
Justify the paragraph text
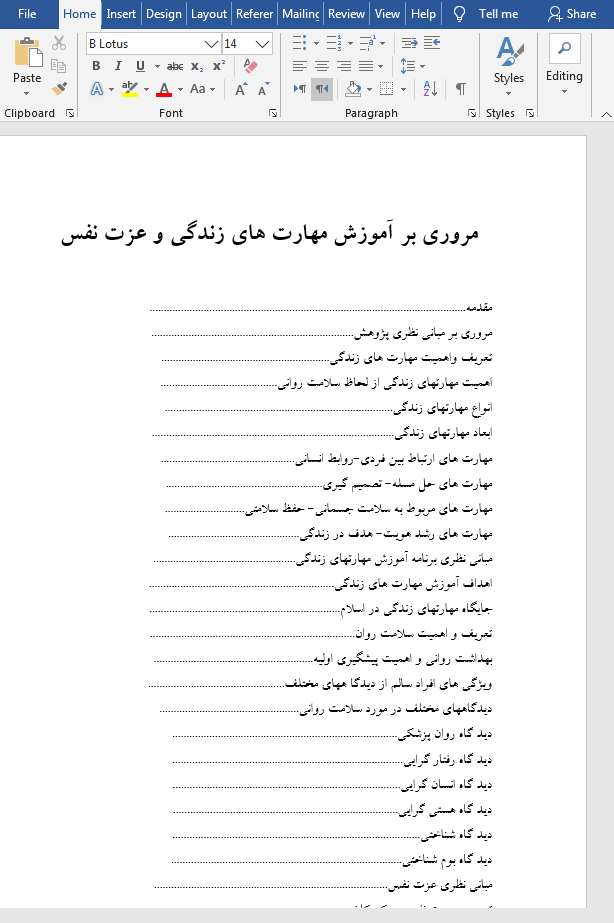click(x=366, y=66)
